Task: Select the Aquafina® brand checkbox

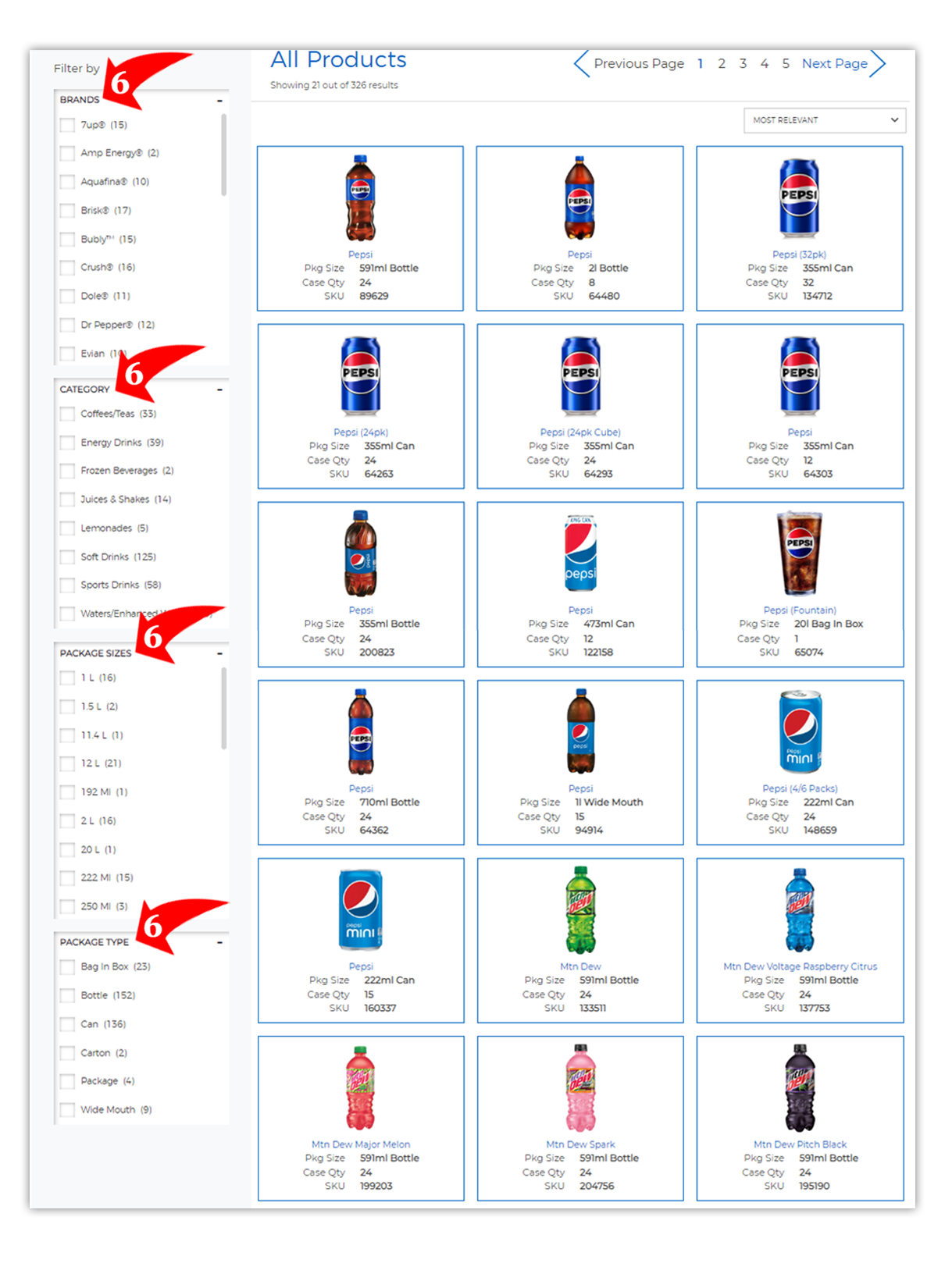Action: [x=68, y=182]
